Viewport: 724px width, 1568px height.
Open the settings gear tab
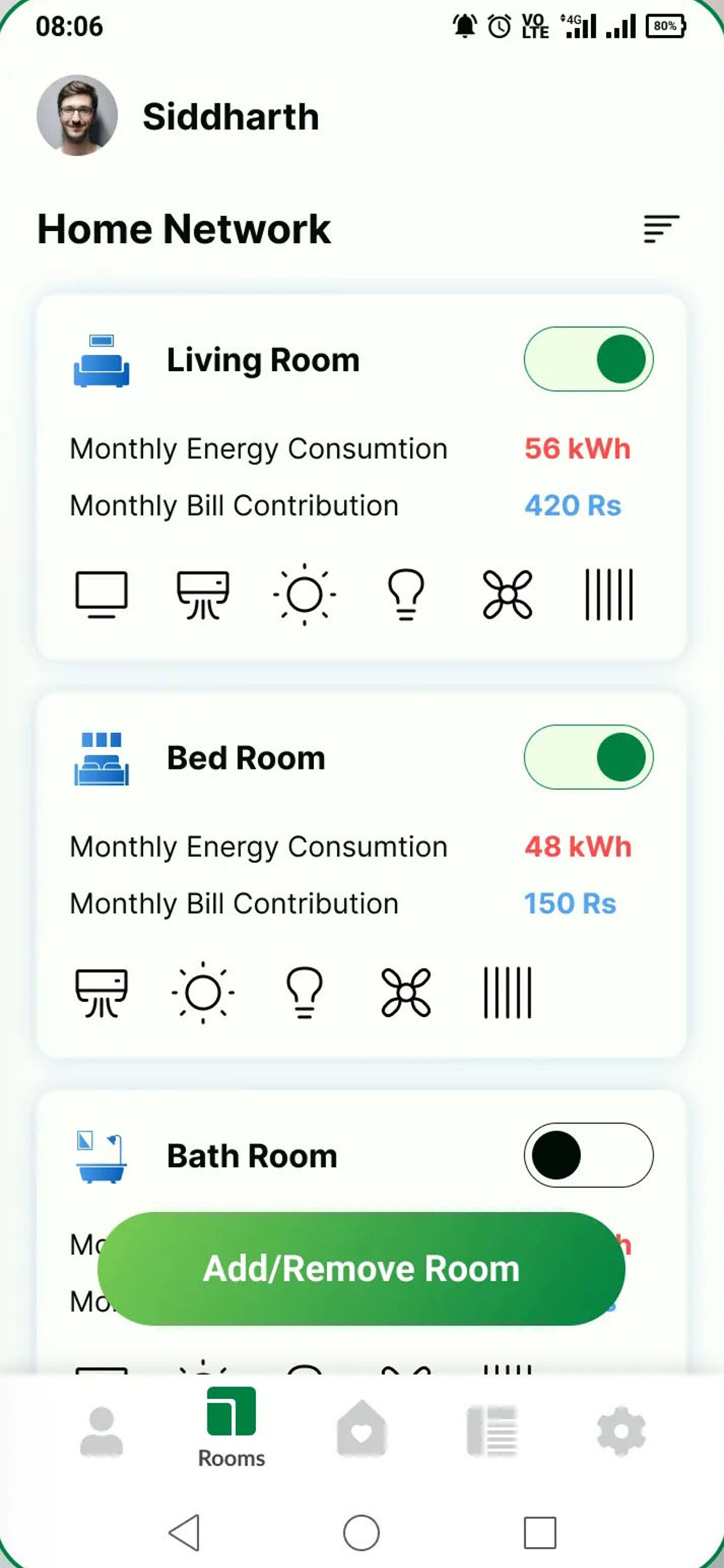[621, 1430]
